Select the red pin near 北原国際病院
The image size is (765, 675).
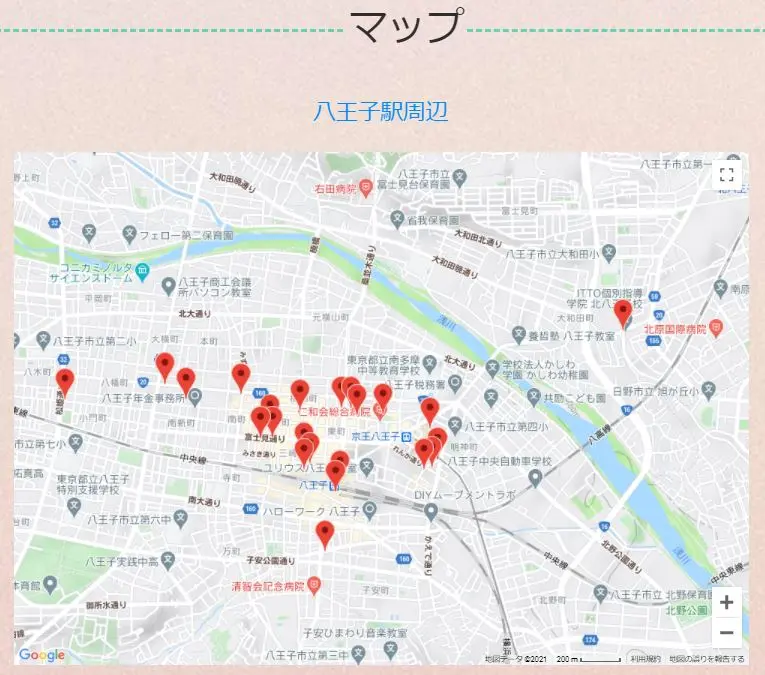click(623, 312)
